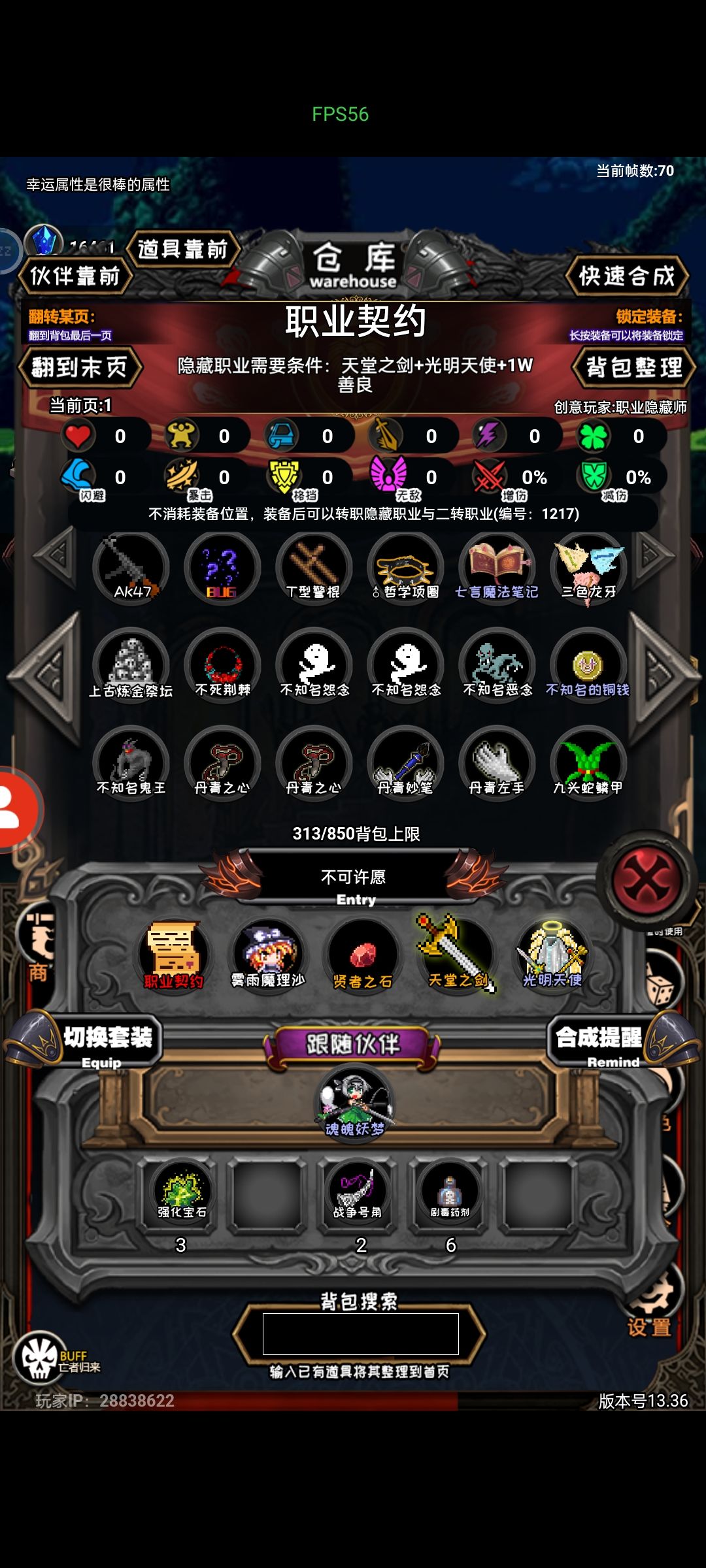Select the 光明天使 icon
The image size is (706, 1568).
[552, 955]
